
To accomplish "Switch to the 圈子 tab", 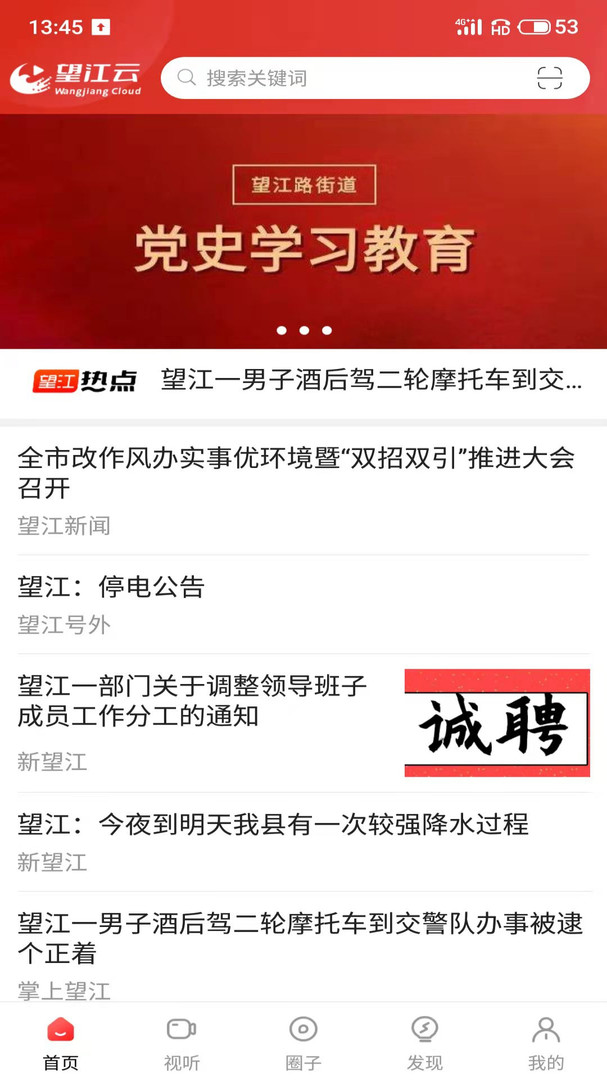I will (x=303, y=1043).
